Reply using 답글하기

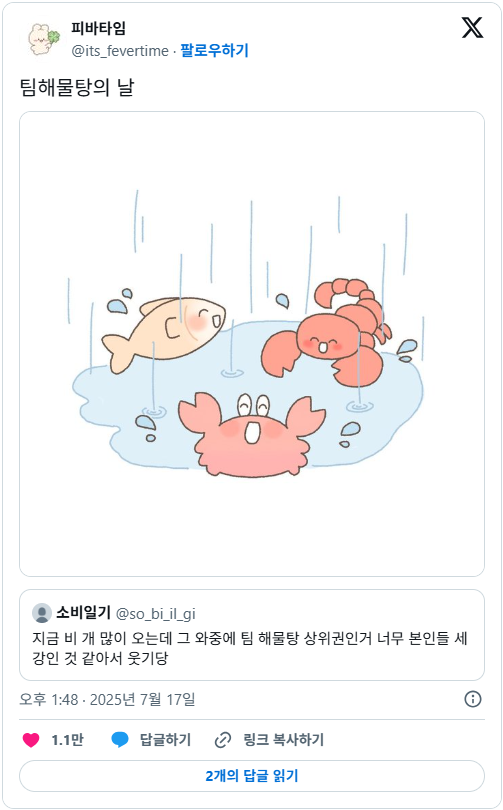tap(151, 740)
